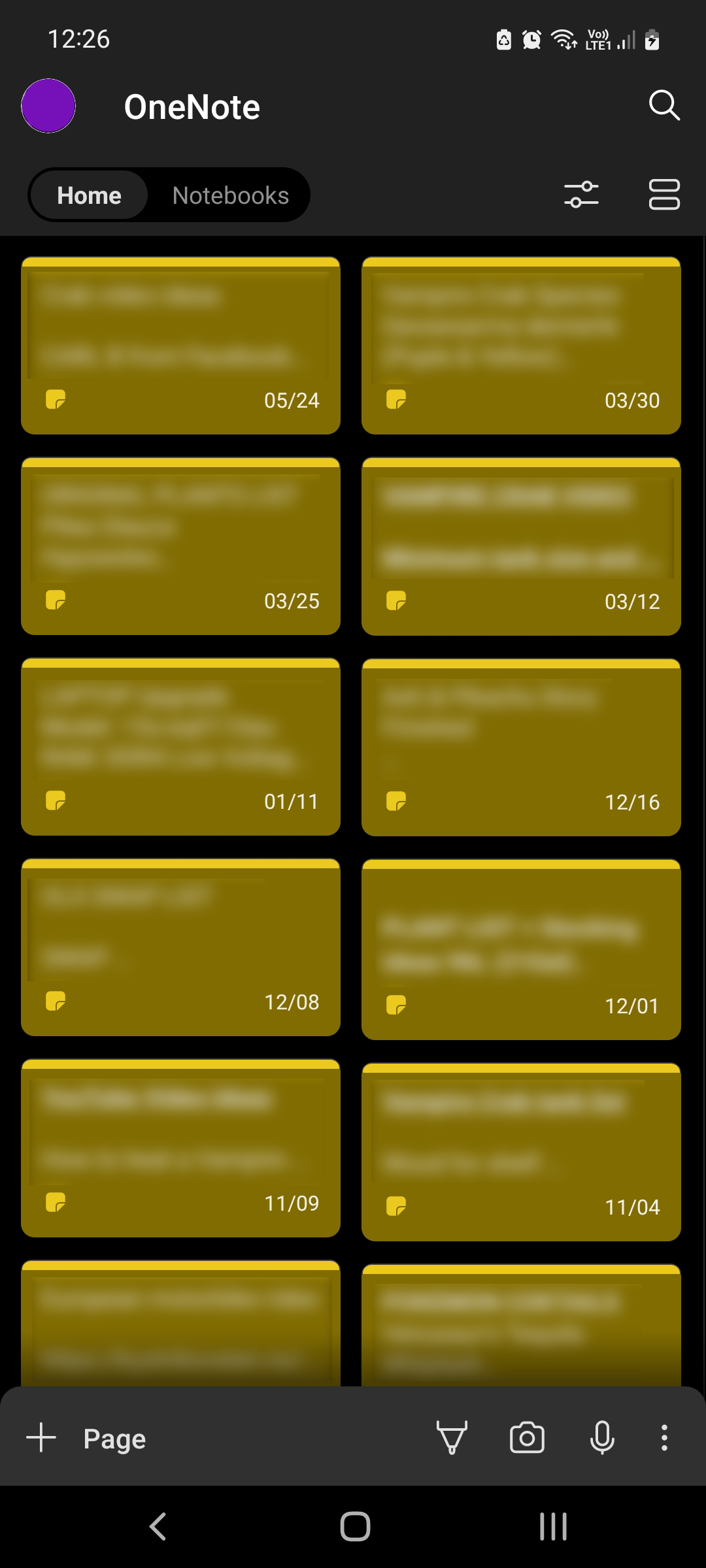Open the sticky note dated 05/24
The height and width of the screenshot is (1568, 706).
click(180, 345)
